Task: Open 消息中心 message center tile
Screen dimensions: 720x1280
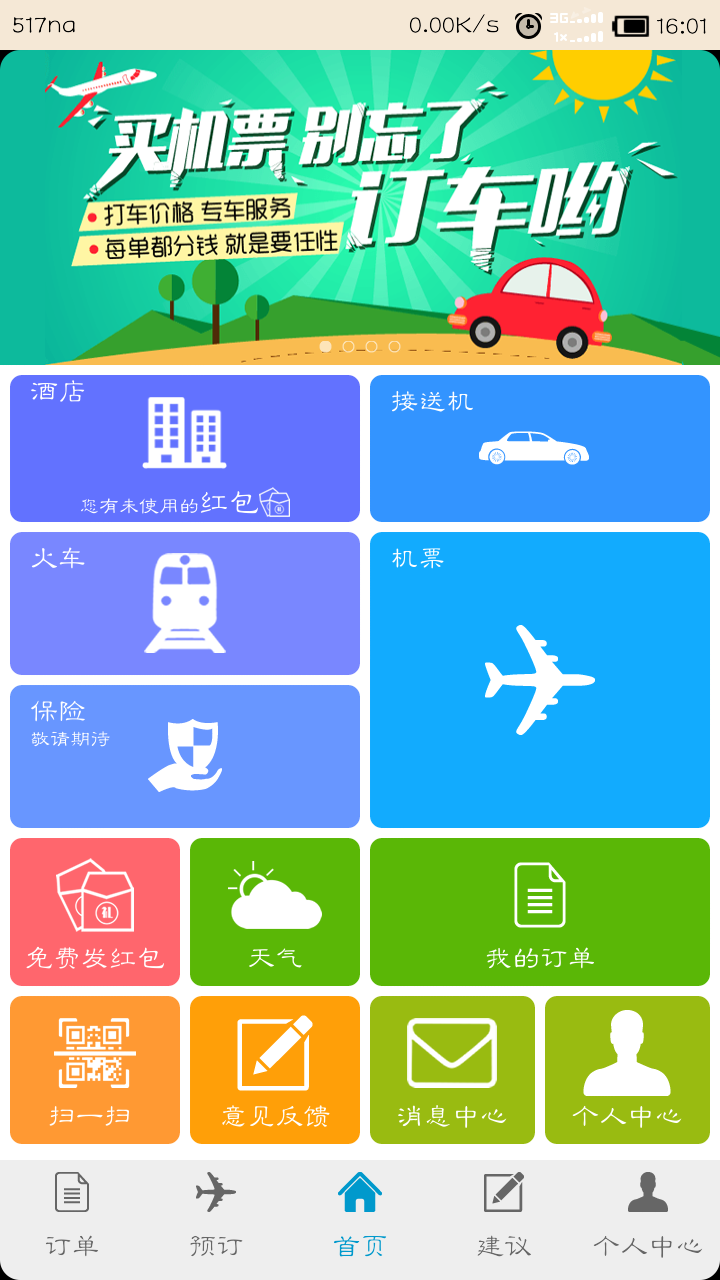Action: pyautogui.click(x=452, y=1070)
